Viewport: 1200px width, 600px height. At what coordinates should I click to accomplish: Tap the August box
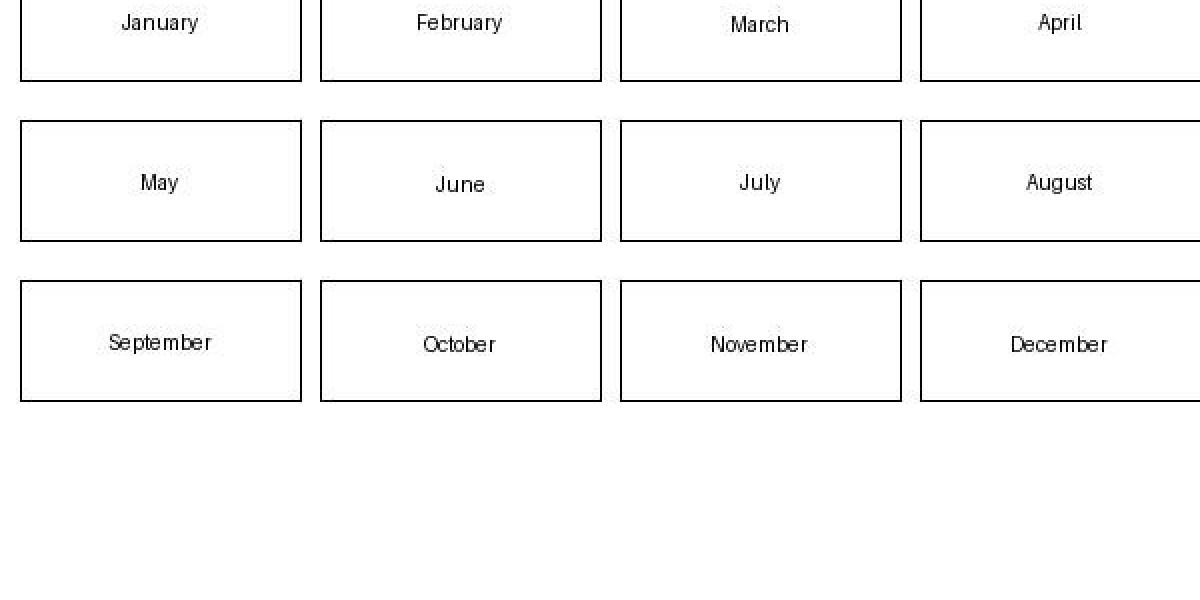(x=1060, y=181)
